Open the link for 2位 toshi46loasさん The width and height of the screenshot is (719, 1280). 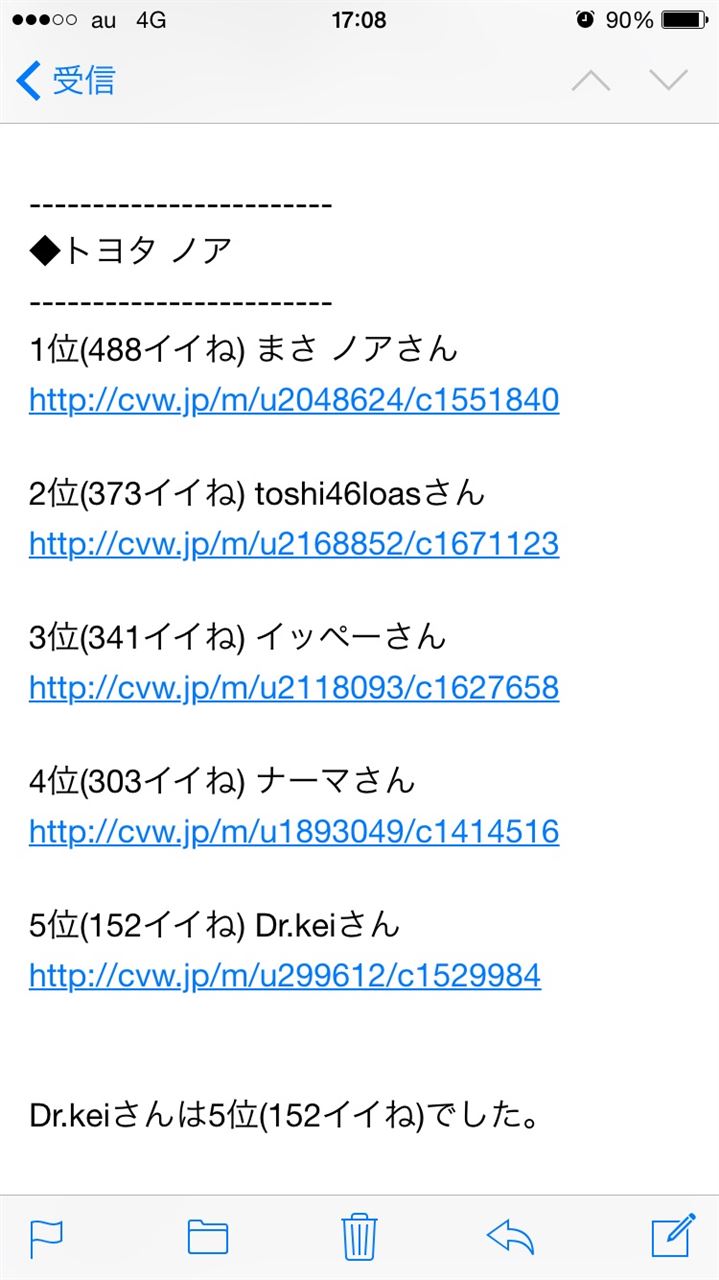[x=294, y=544]
